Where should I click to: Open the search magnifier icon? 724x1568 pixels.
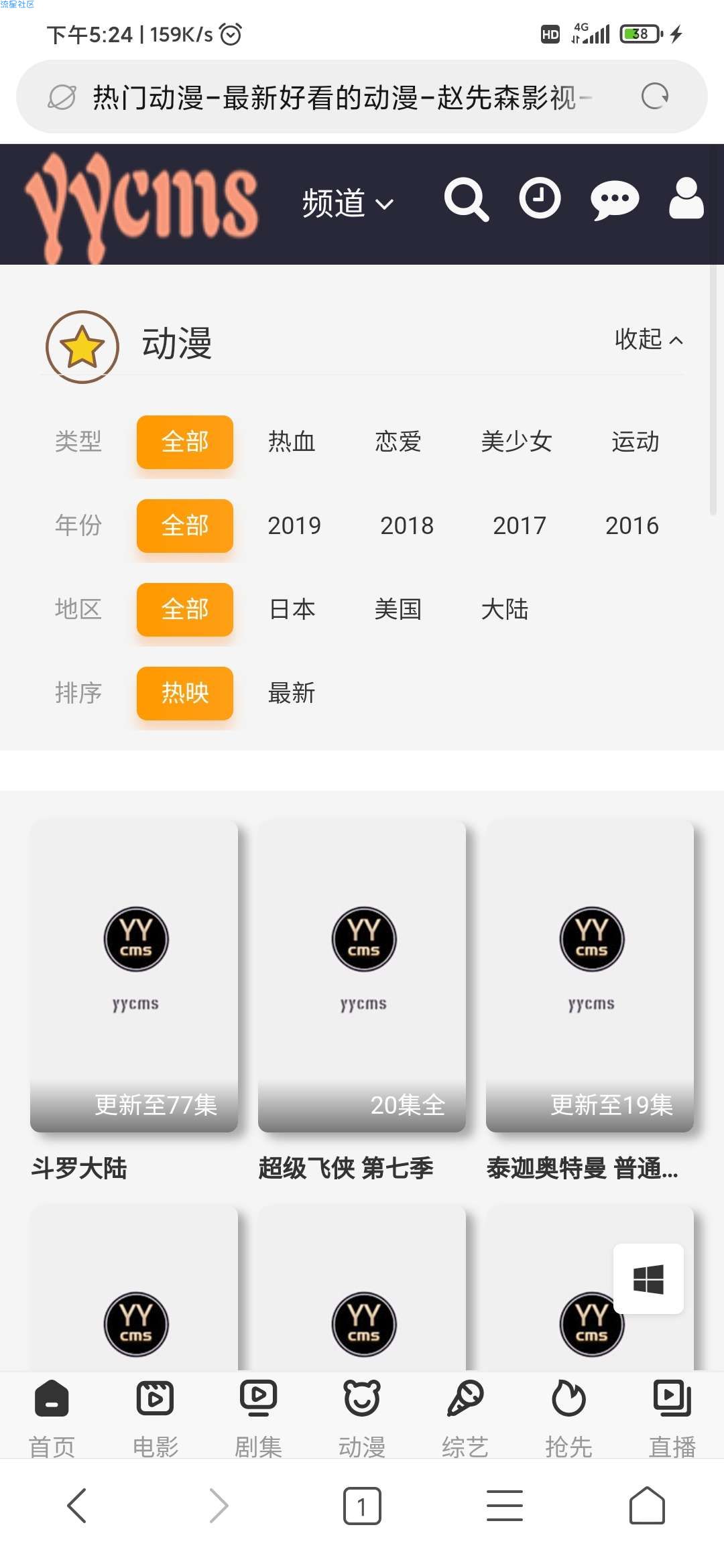tap(466, 200)
